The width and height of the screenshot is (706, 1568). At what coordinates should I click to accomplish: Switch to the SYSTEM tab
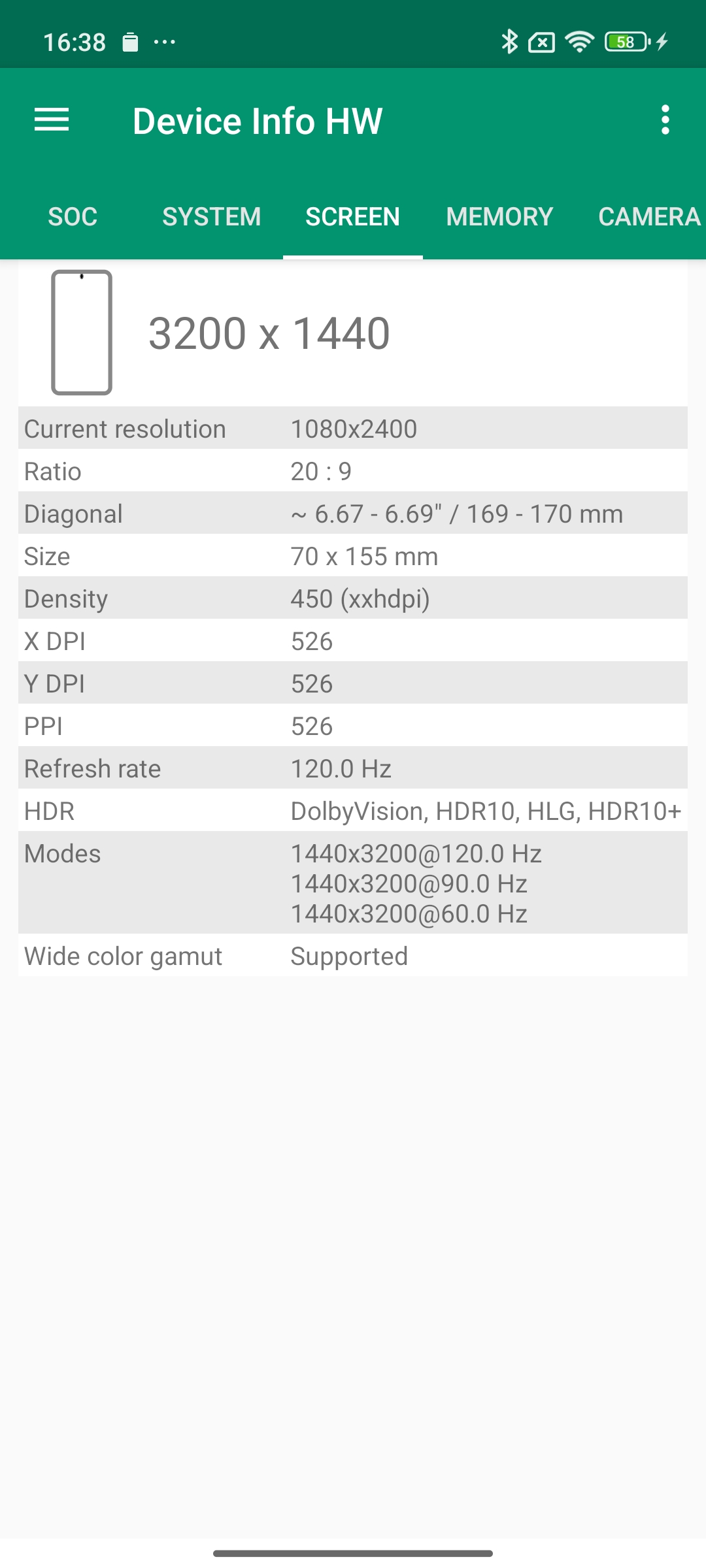pos(211,217)
